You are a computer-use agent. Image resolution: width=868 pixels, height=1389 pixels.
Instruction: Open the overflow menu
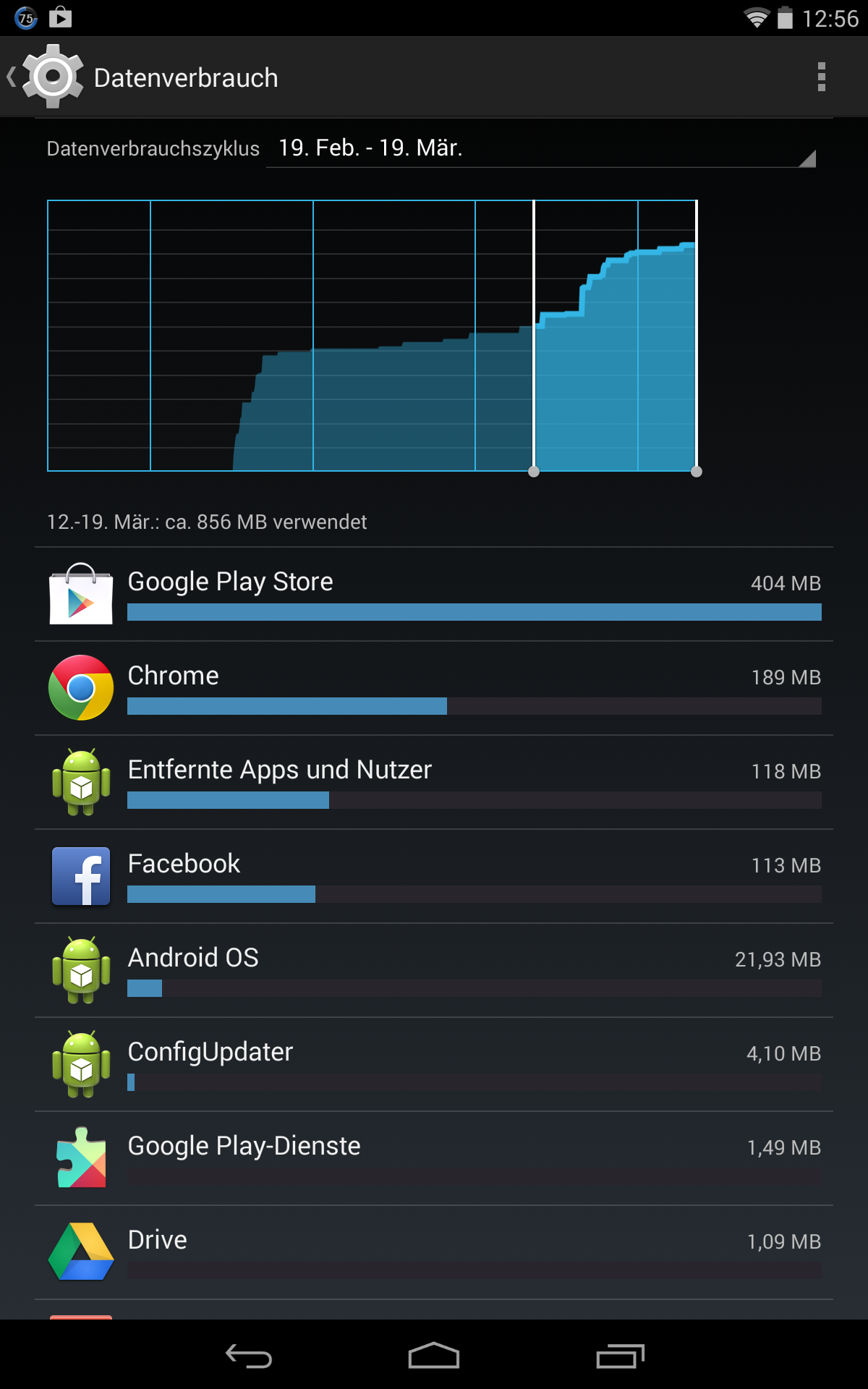tap(821, 77)
